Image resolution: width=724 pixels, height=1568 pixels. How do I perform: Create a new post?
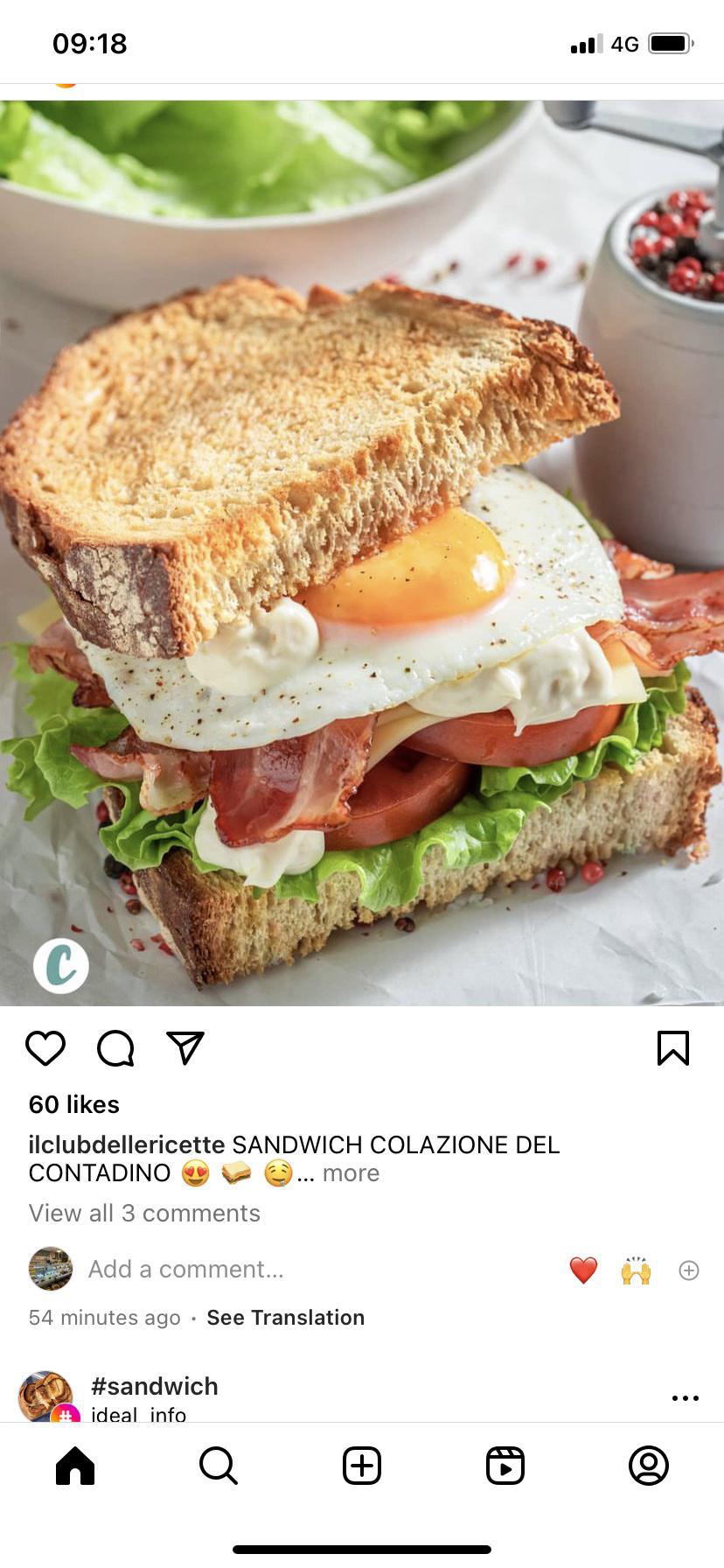[362, 1466]
